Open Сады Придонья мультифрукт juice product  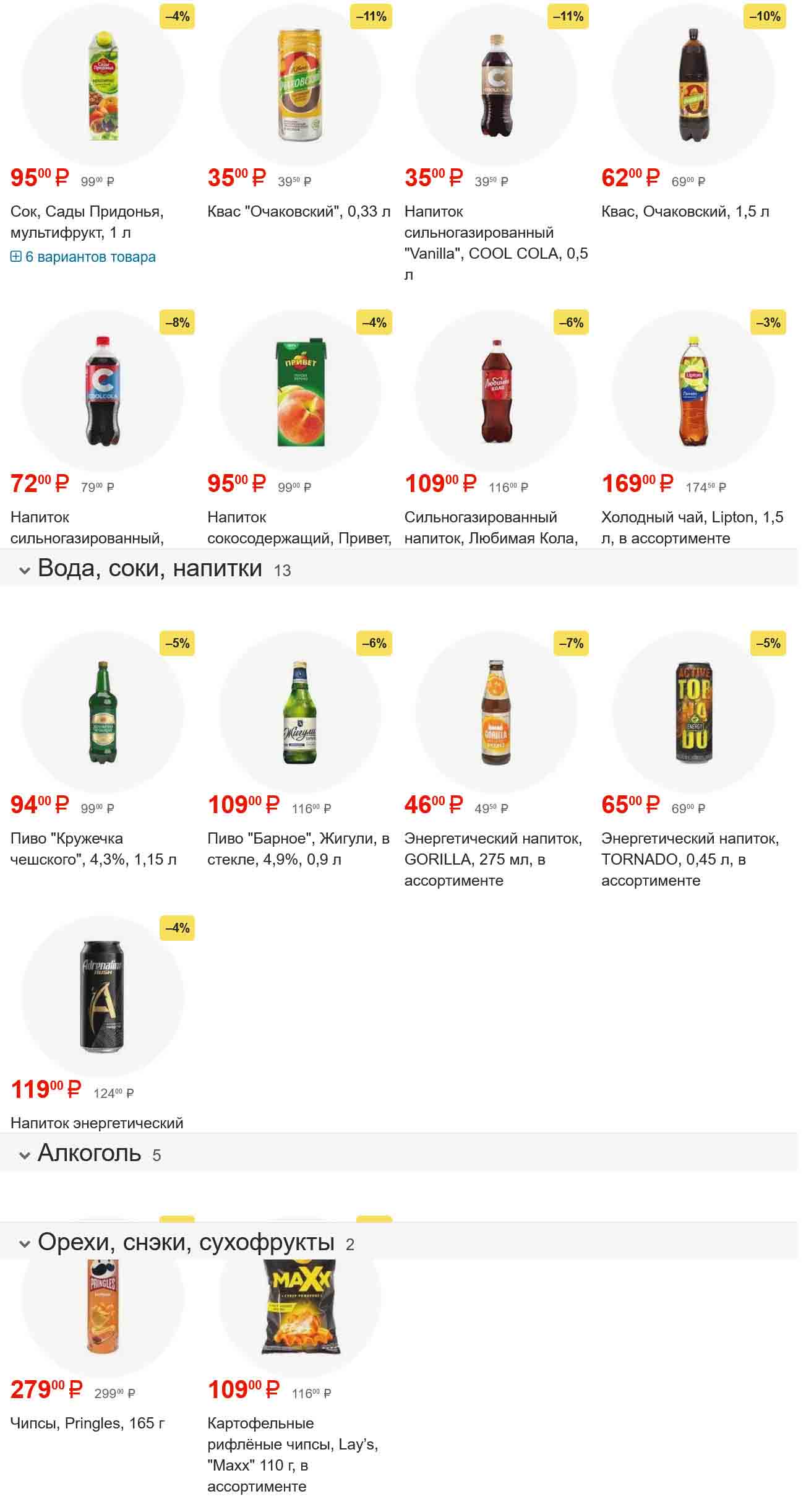[x=87, y=222]
